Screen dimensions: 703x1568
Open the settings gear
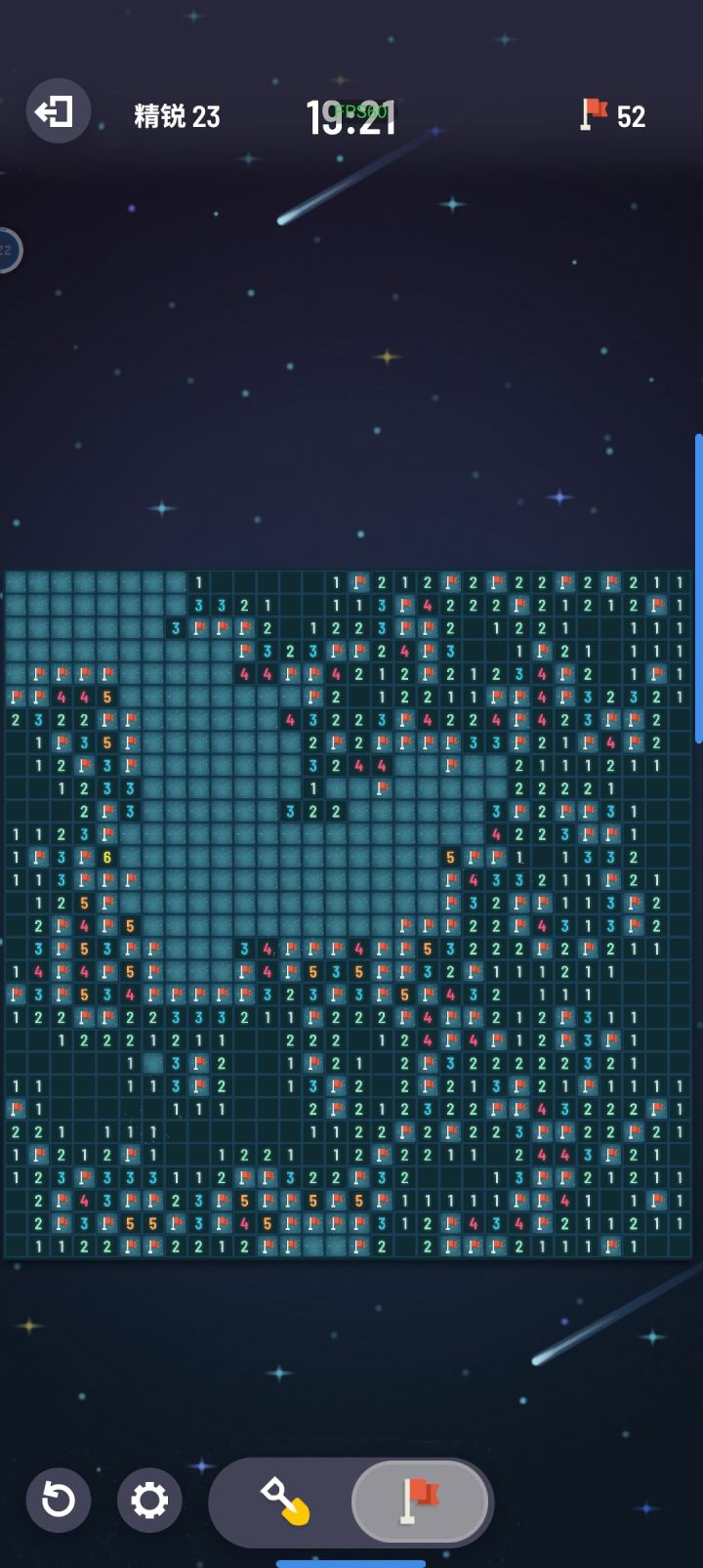tap(149, 1500)
